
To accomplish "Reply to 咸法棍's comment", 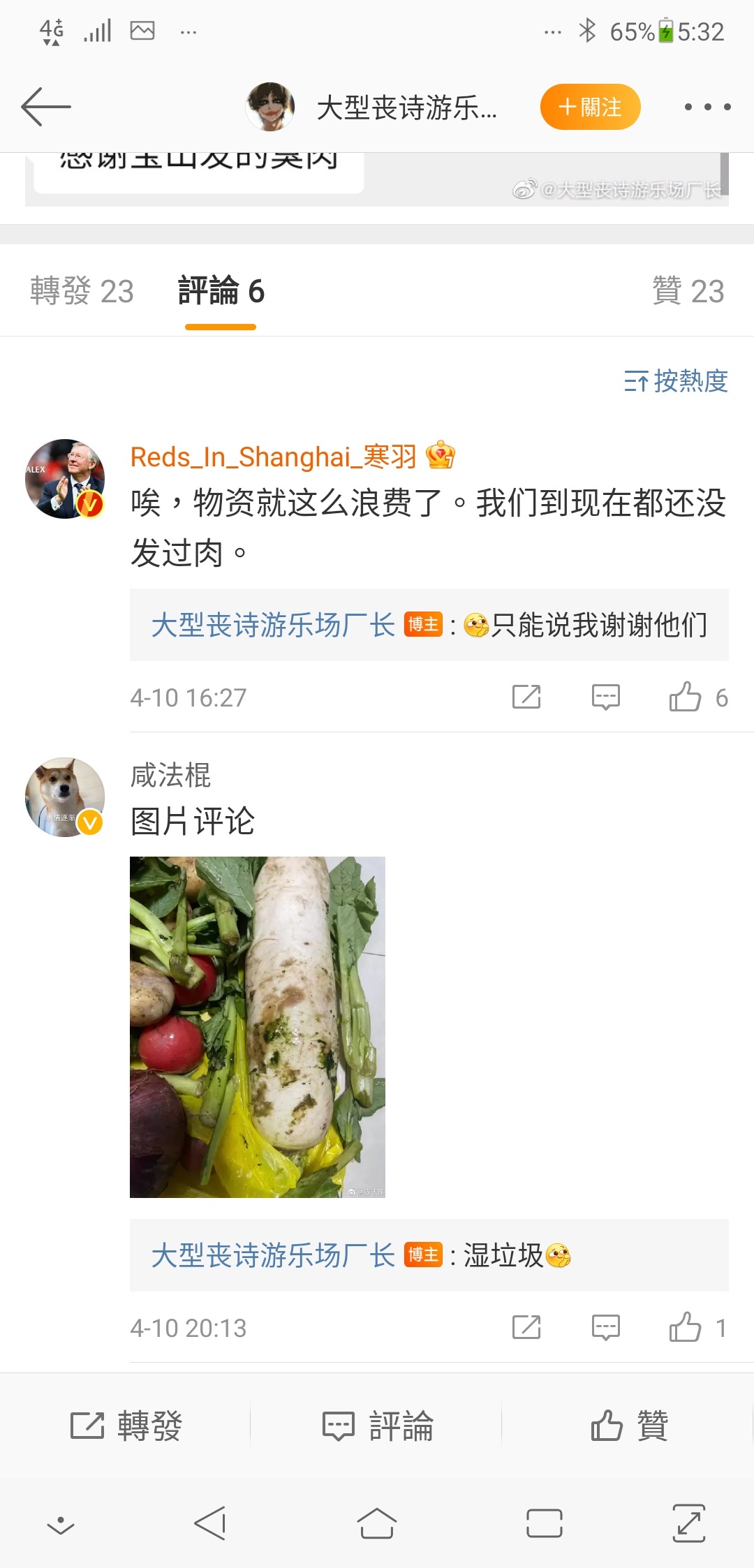I will (x=605, y=1327).
